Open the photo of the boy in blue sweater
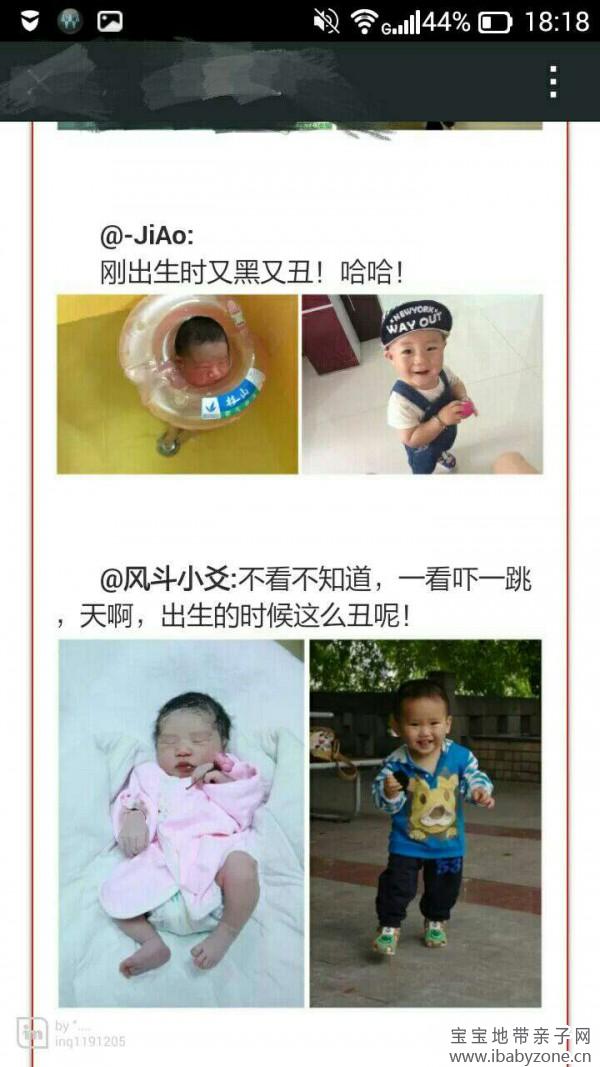The width and height of the screenshot is (600, 1067). click(x=425, y=822)
